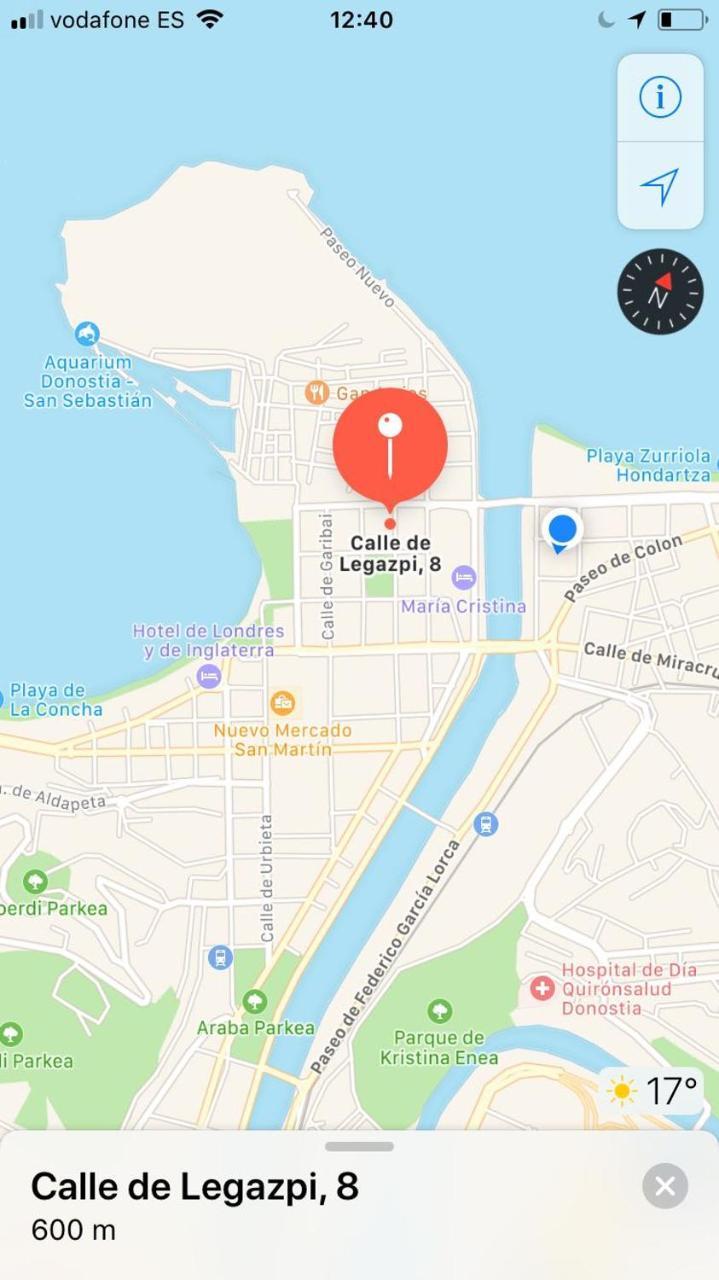Tap the 17° weather badge
This screenshot has width=719, height=1280.
pyautogui.click(x=653, y=1090)
